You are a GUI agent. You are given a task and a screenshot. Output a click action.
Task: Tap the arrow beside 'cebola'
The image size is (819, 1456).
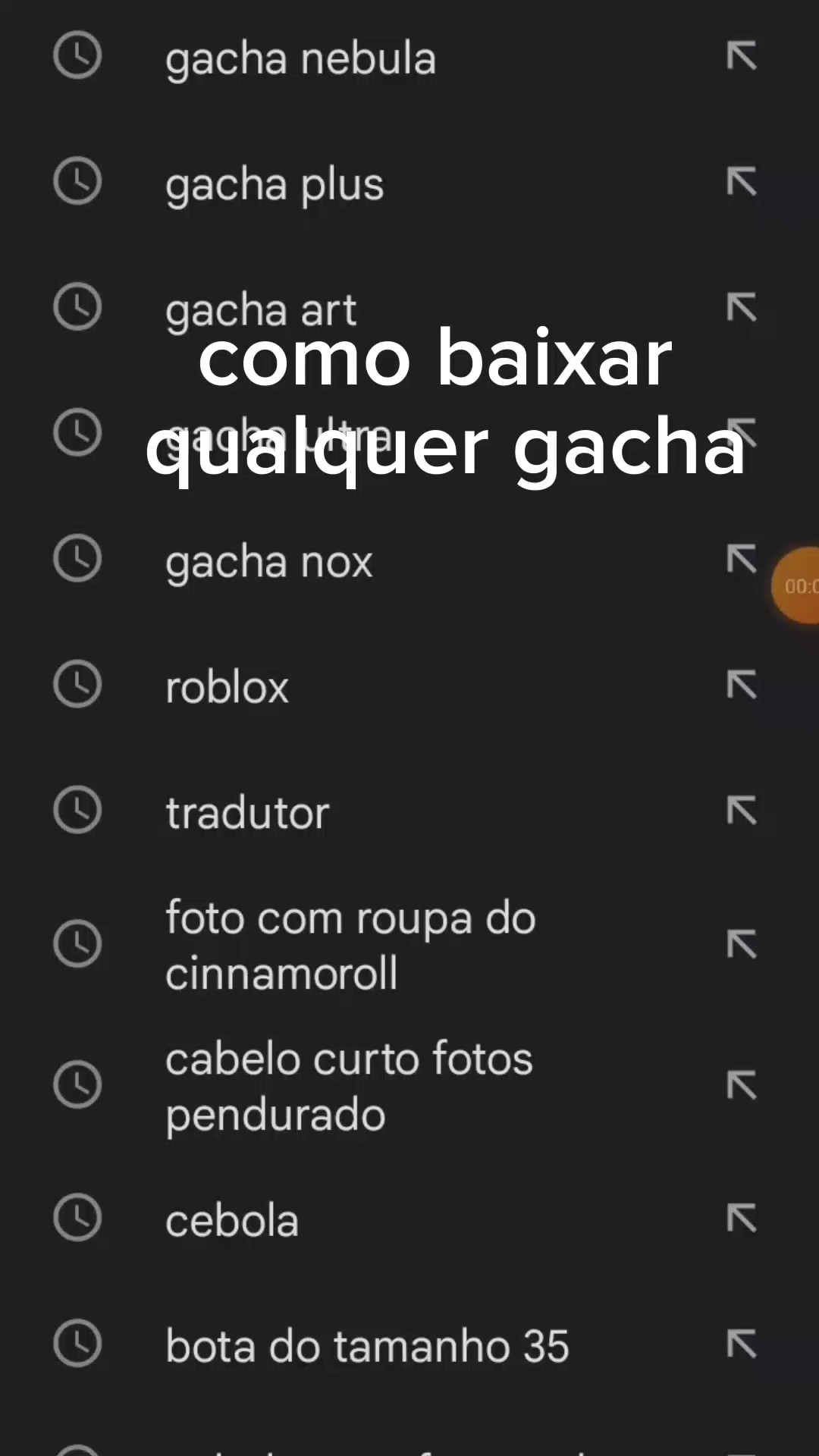point(742,1219)
